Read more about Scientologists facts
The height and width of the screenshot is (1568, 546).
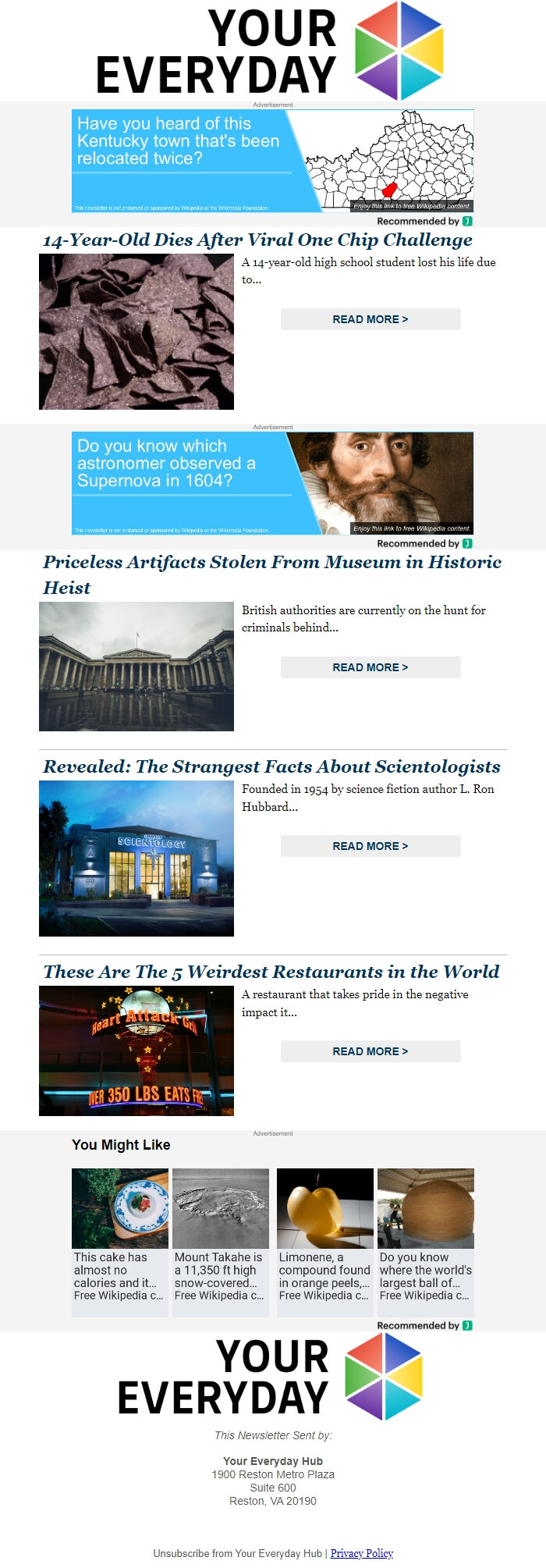[370, 846]
